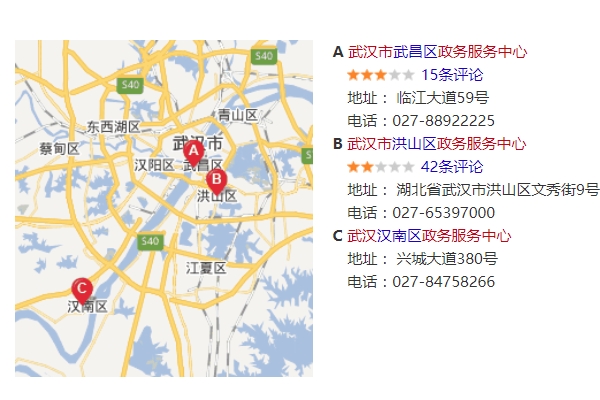This screenshot has height=400, width=600.
Task: Open 武汉市洪山区政务服务中心 link
Action: click(x=437, y=144)
